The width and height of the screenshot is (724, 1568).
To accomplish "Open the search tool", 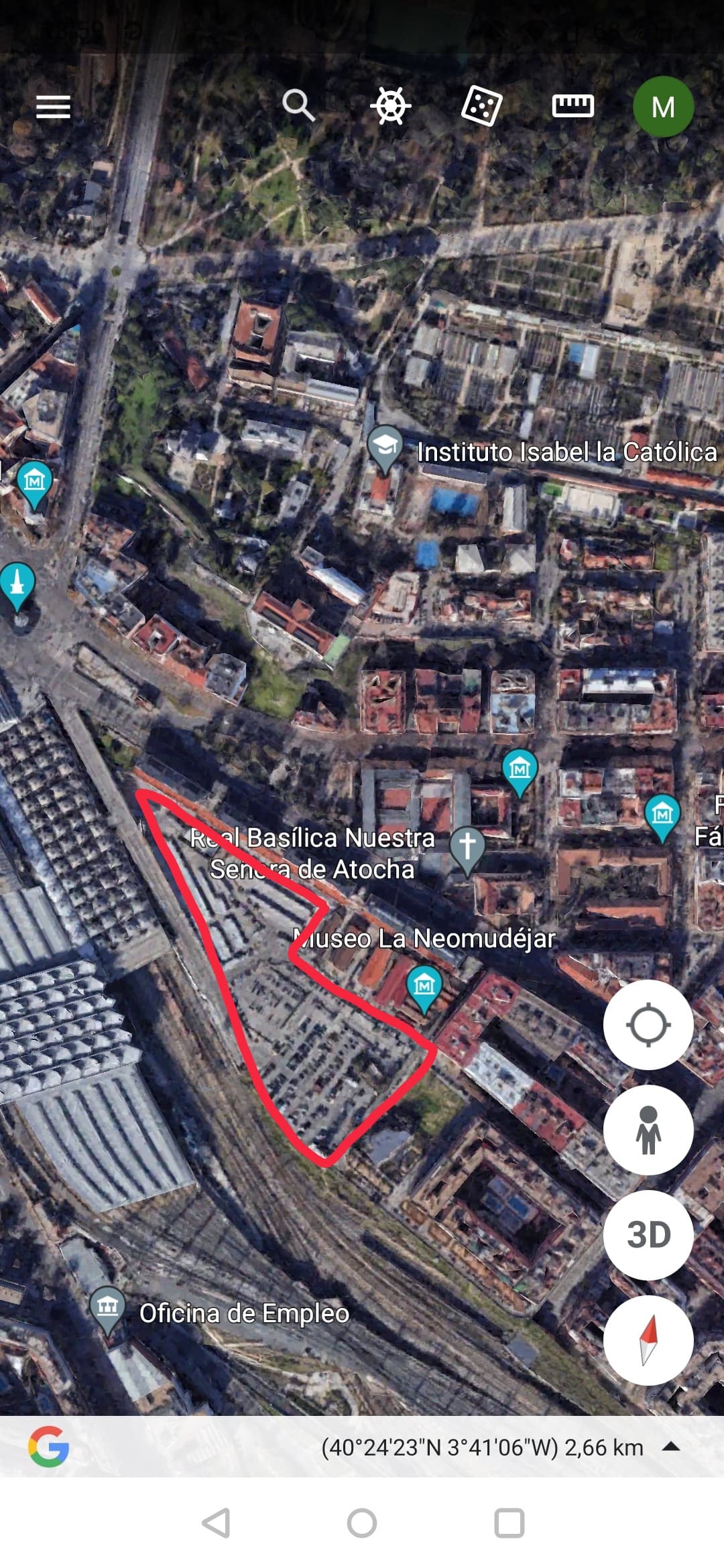I will click(298, 106).
